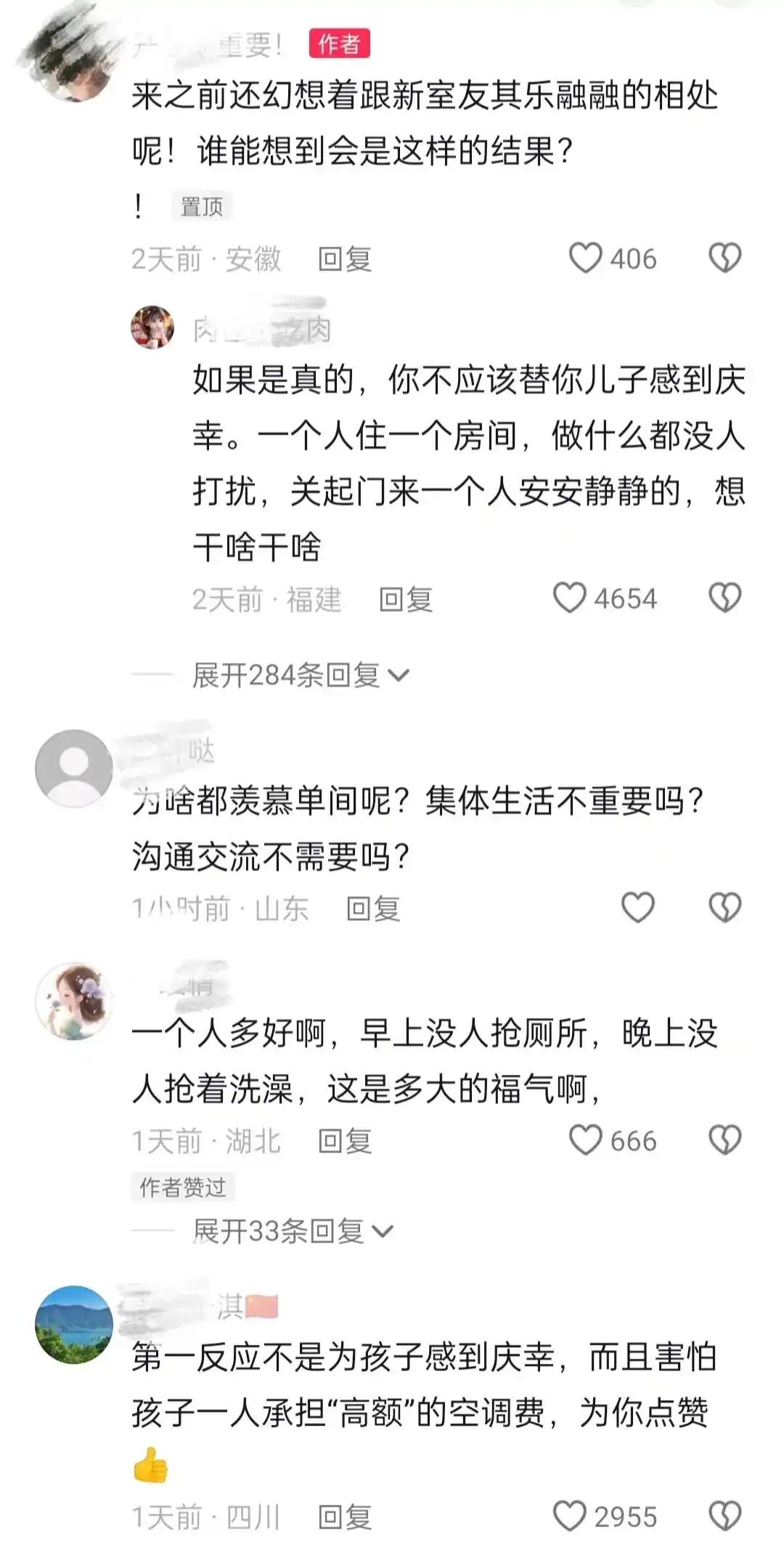The image size is (784, 1560).
Task: Reply to the comment from 四川
Action: [x=345, y=1517]
